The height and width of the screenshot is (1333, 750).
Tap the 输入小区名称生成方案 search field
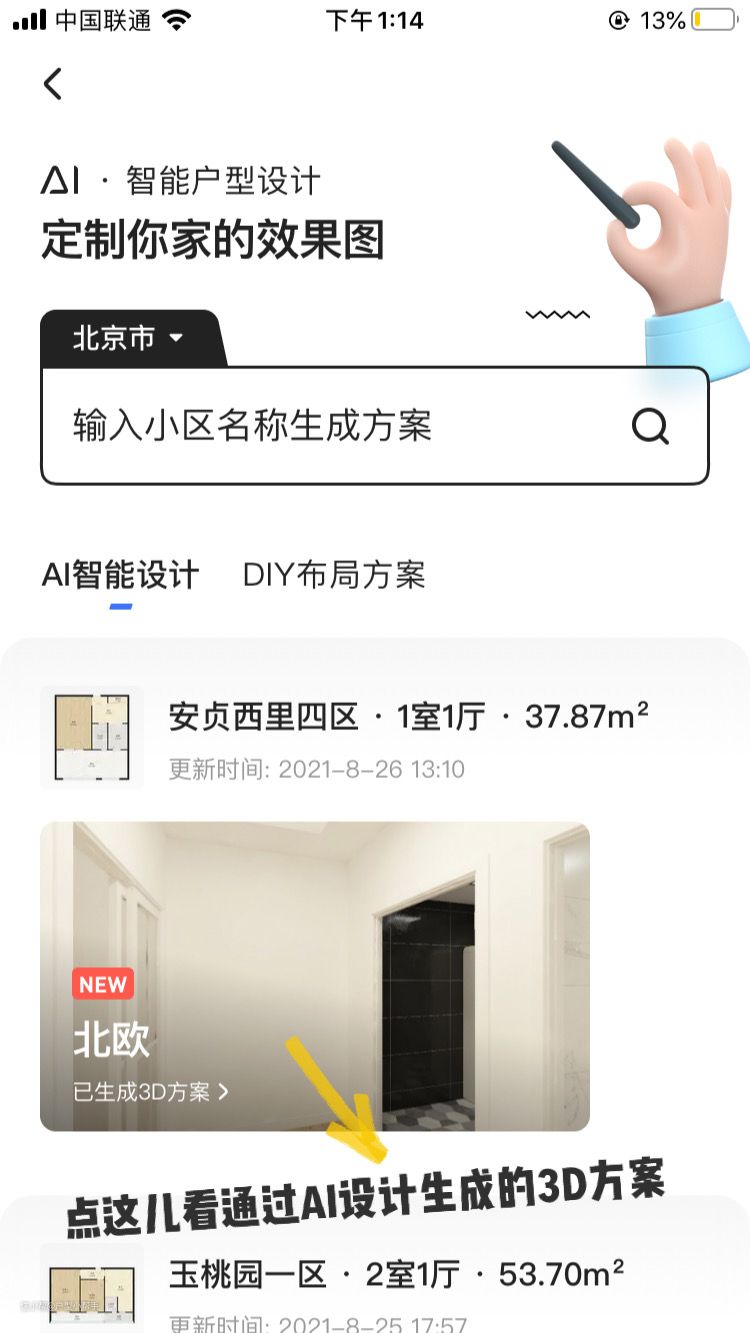point(330,427)
